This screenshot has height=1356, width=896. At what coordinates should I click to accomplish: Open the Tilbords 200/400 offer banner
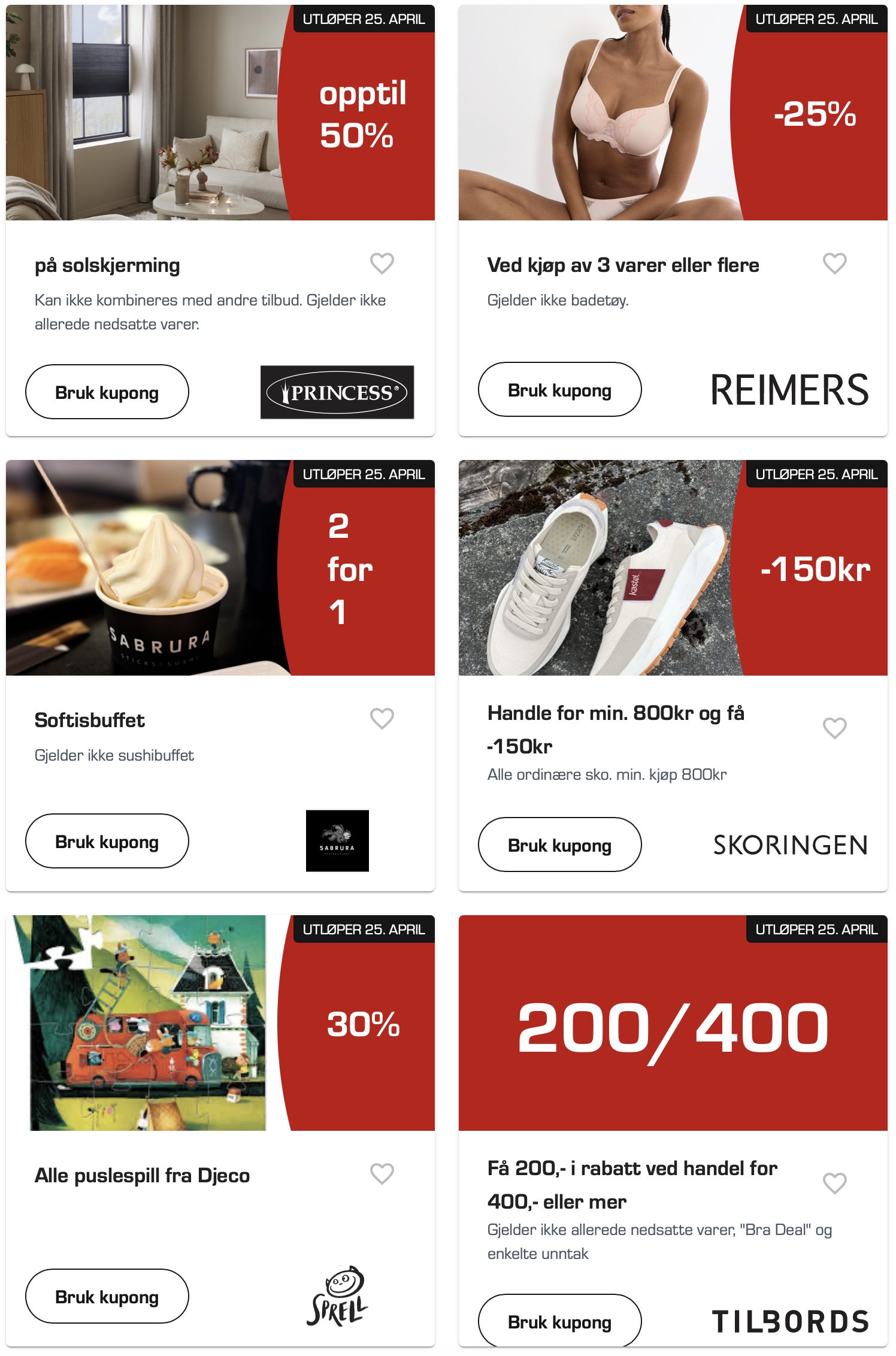pos(673,1023)
